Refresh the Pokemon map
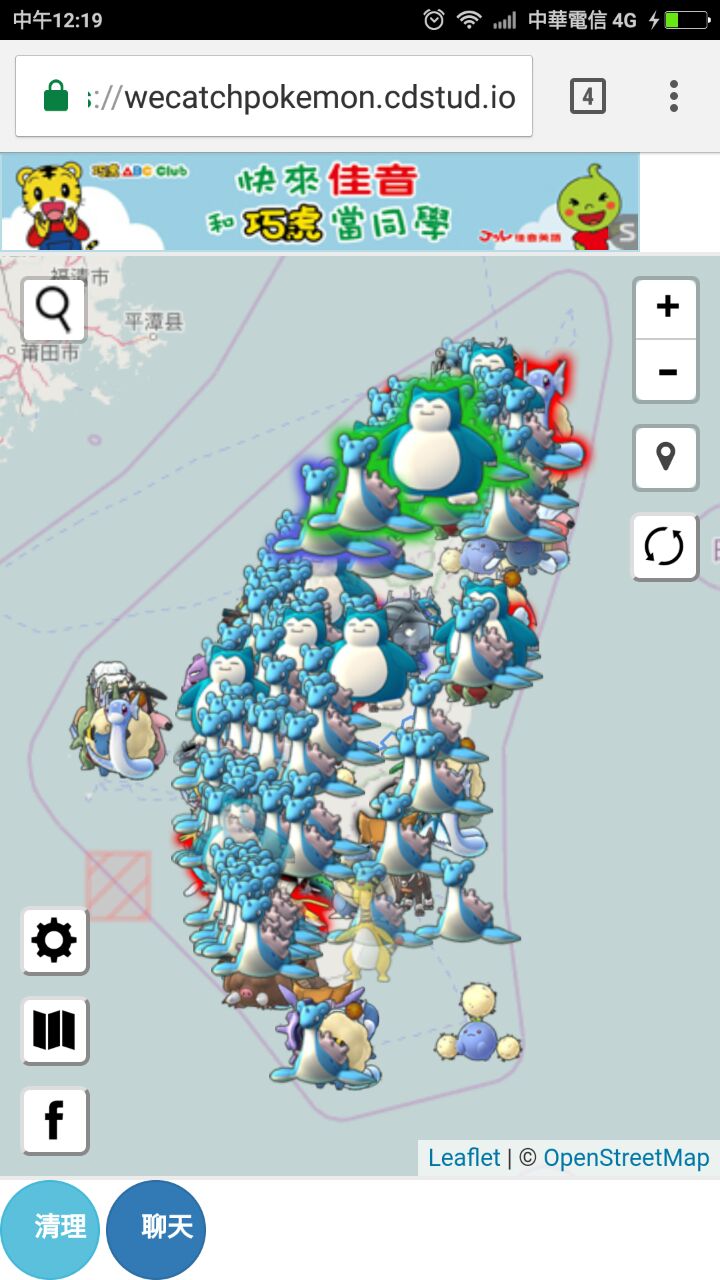Screen dimensions: 720x1280 tap(664, 547)
